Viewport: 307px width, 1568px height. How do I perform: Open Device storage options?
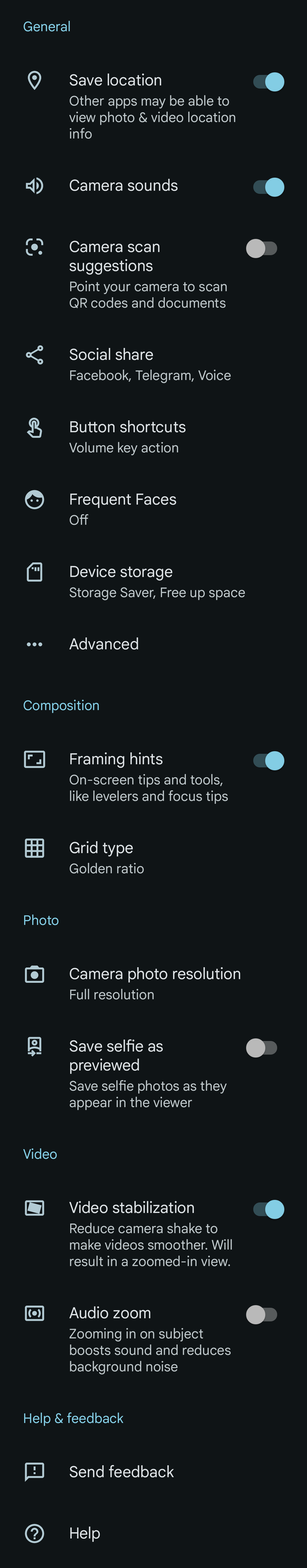157,581
